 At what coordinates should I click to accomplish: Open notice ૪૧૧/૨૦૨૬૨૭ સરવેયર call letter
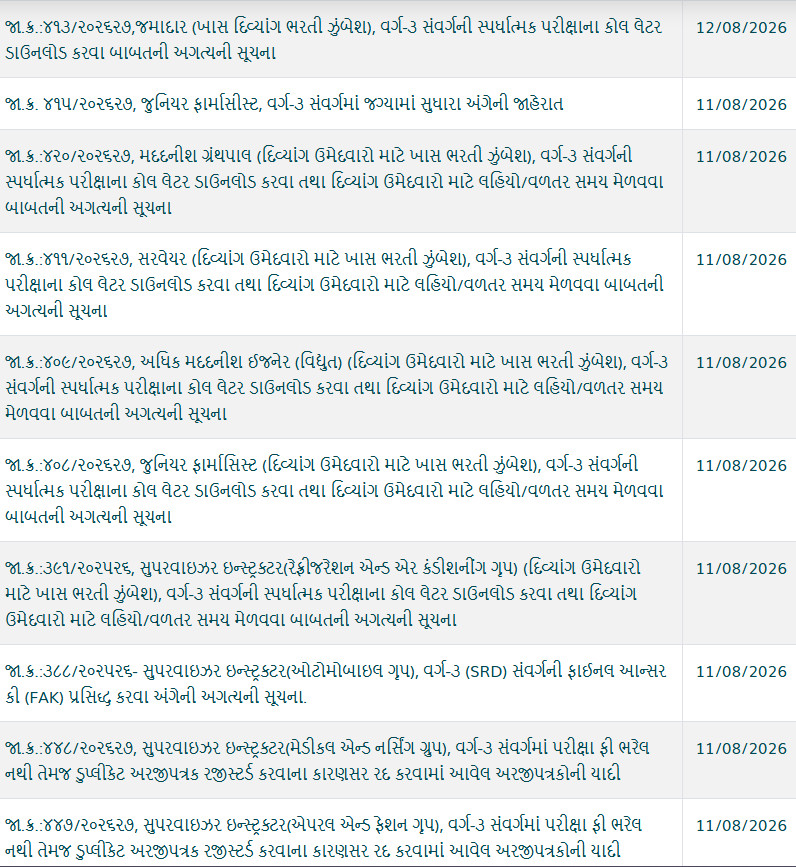click(x=334, y=284)
